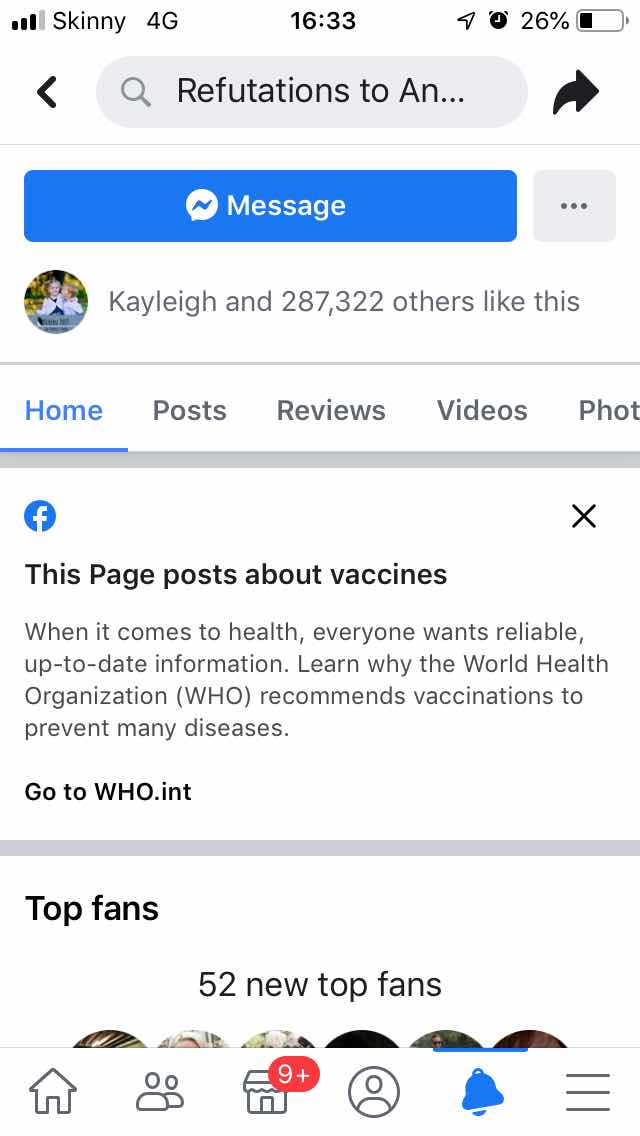This screenshot has width=640, height=1136.
Task: Send a message to this page
Action: point(270,206)
